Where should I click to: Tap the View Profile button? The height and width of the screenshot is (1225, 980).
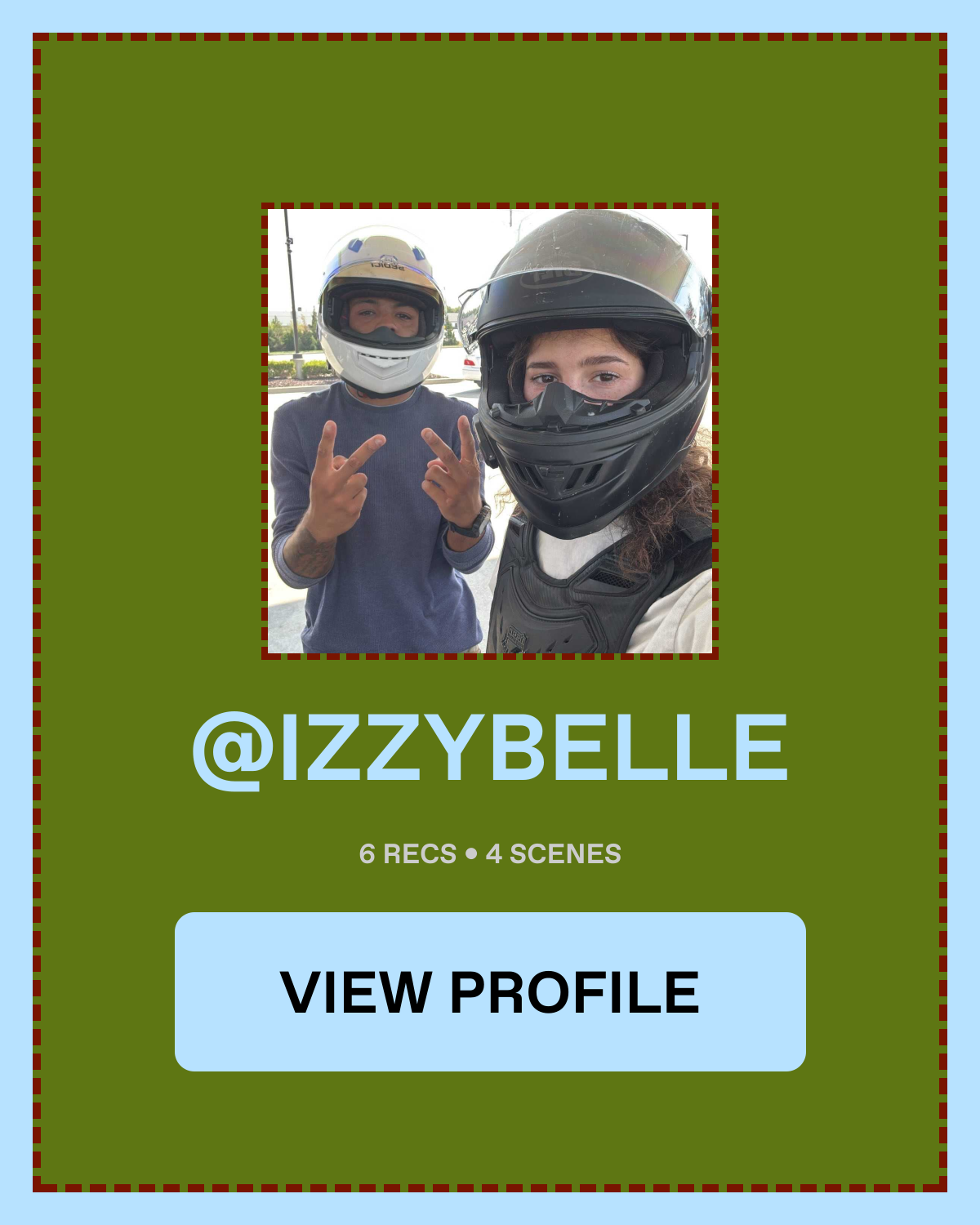pyautogui.click(x=490, y=991)
